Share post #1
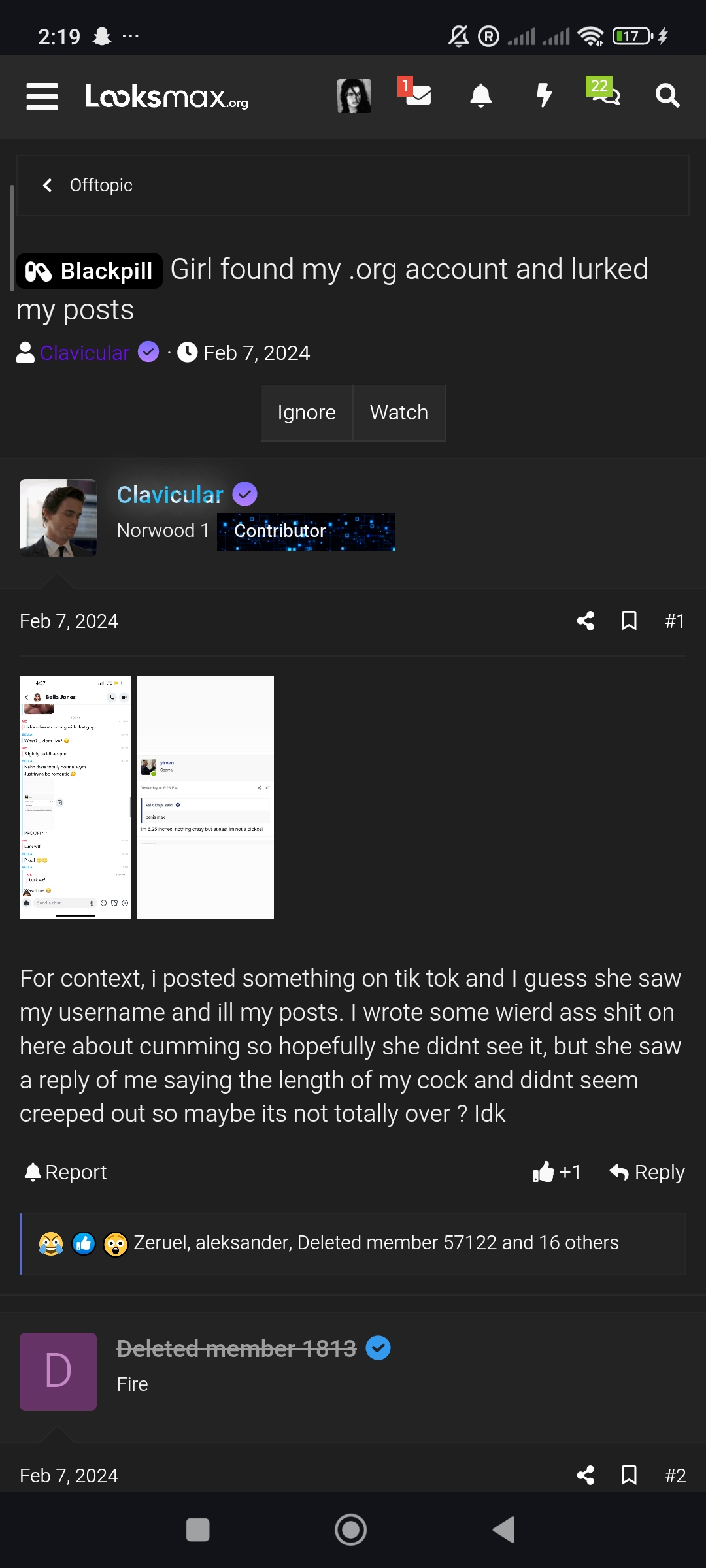The height and width of the screenshot is (1568, 706). pos(584,621)
